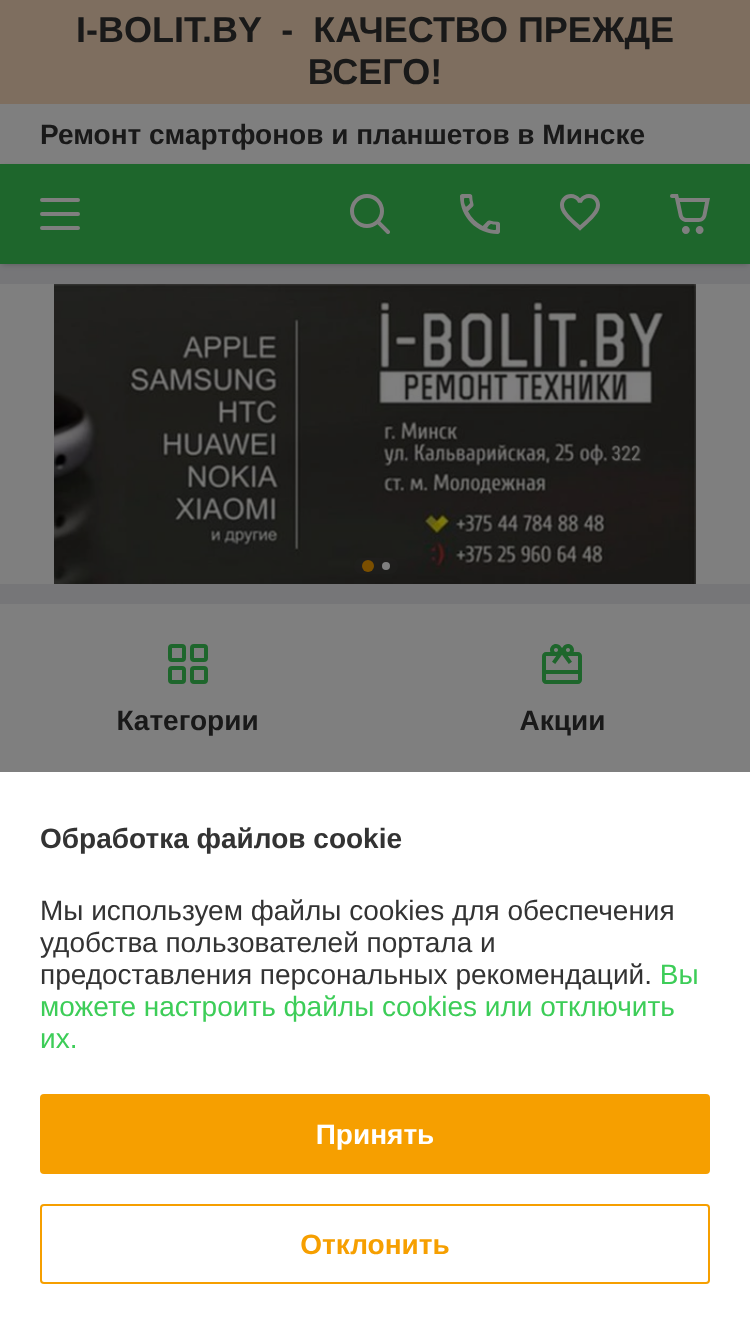
Task: Open Акции section
Action: [562, 688]
